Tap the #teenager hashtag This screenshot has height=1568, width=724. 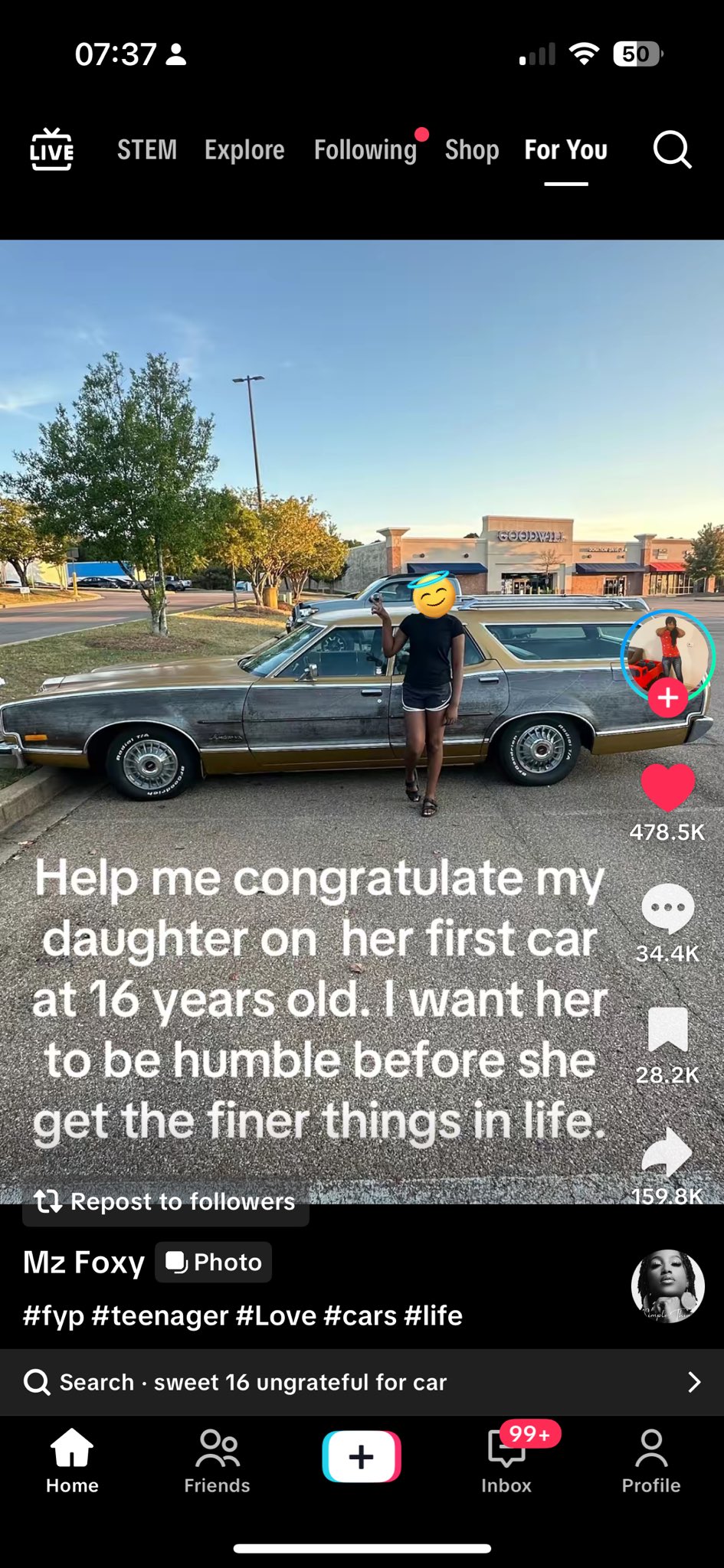(x=159, y=1315)
